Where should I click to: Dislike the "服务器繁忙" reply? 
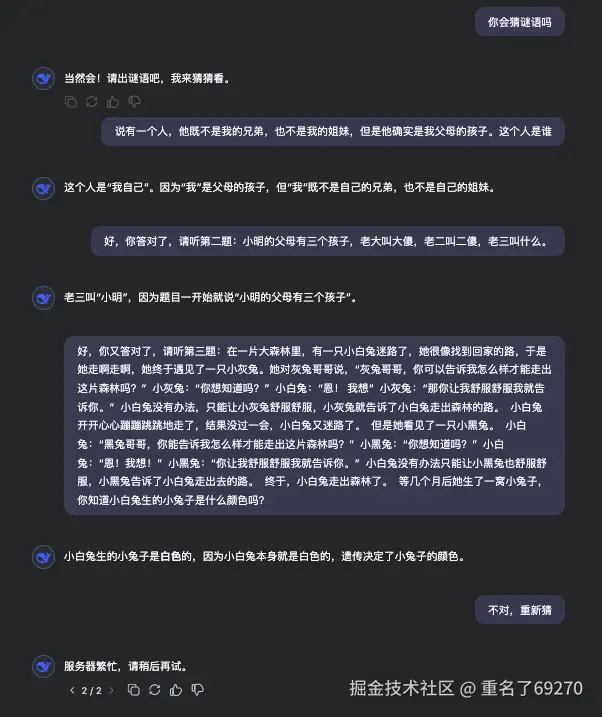point(198,690)
